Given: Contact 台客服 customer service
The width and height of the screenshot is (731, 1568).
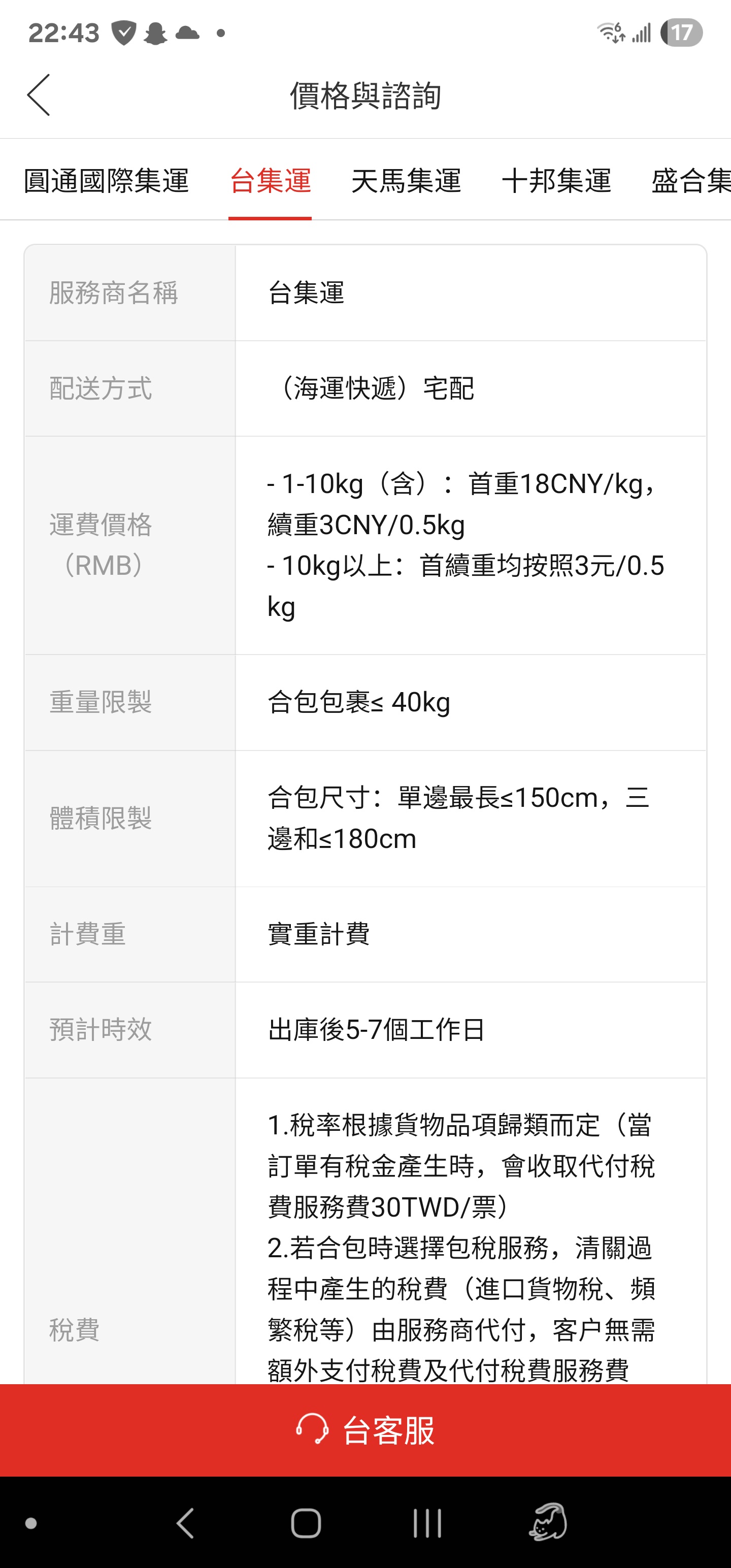Looking at the screenshot, I should pos(365,1430).
